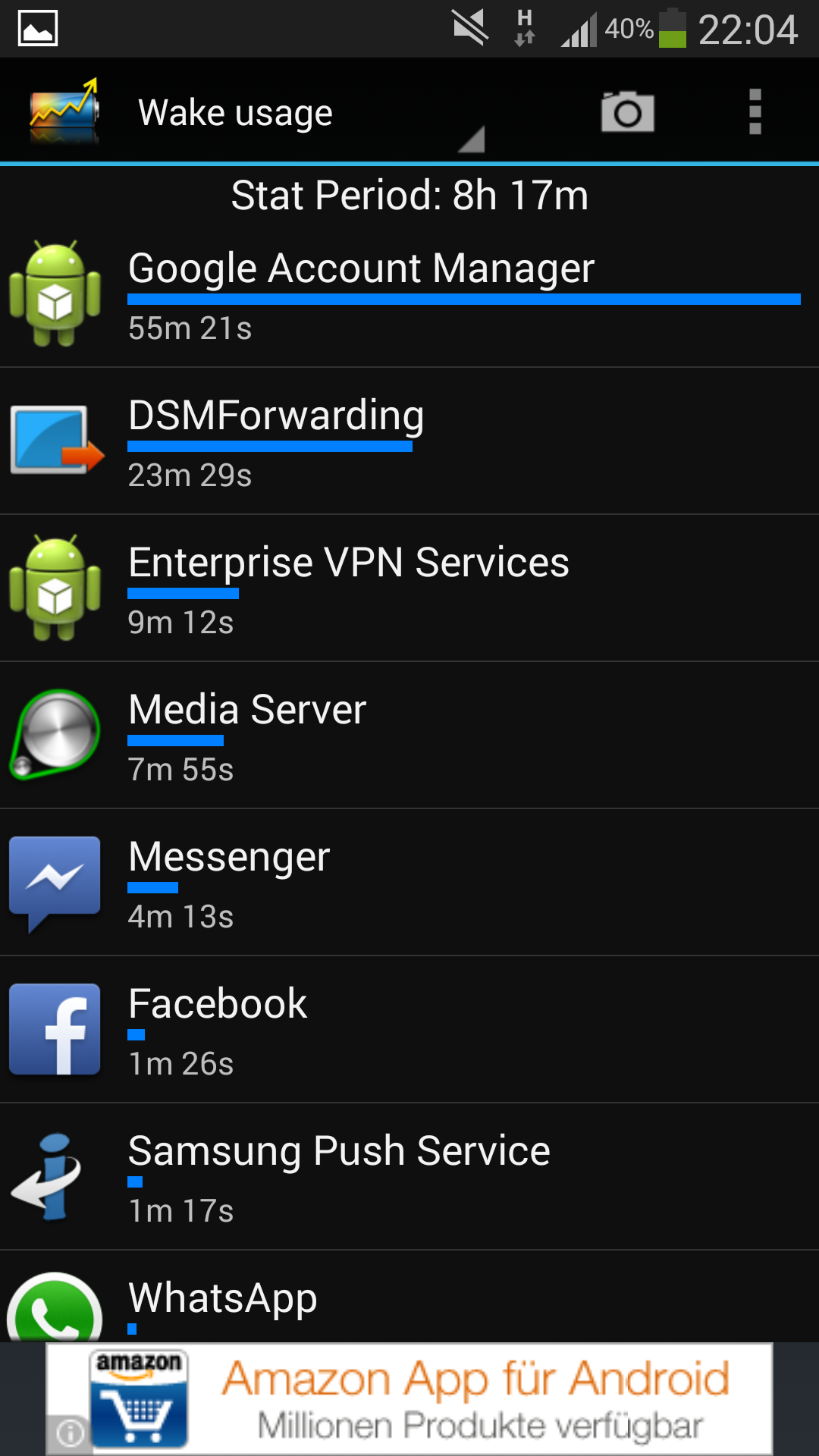Viewport: 819px width, 1456px height.
Task: Tap the ad info icon on banner
Action: (70, 1433)
